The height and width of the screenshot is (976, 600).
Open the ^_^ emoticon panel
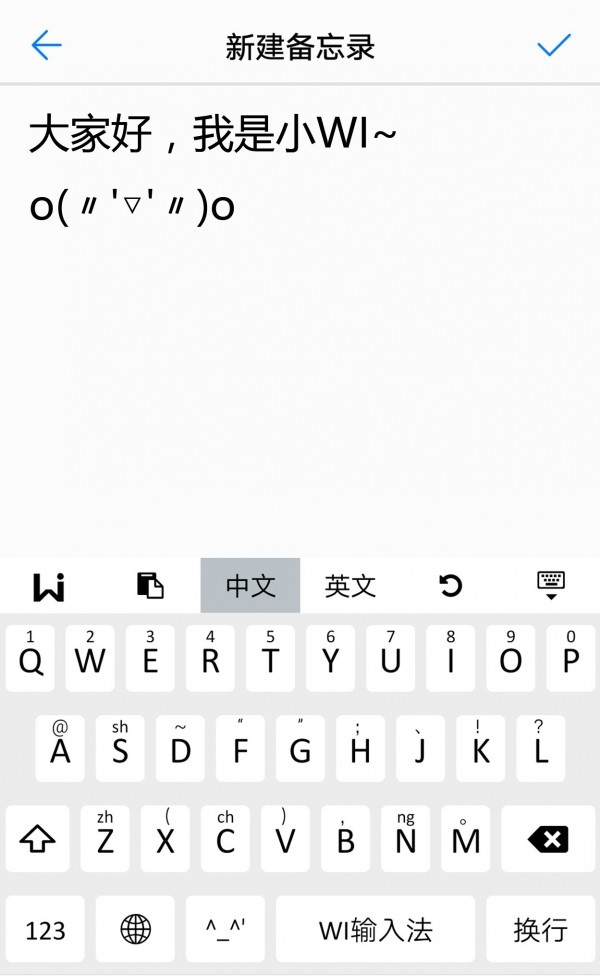coord(225,930)
